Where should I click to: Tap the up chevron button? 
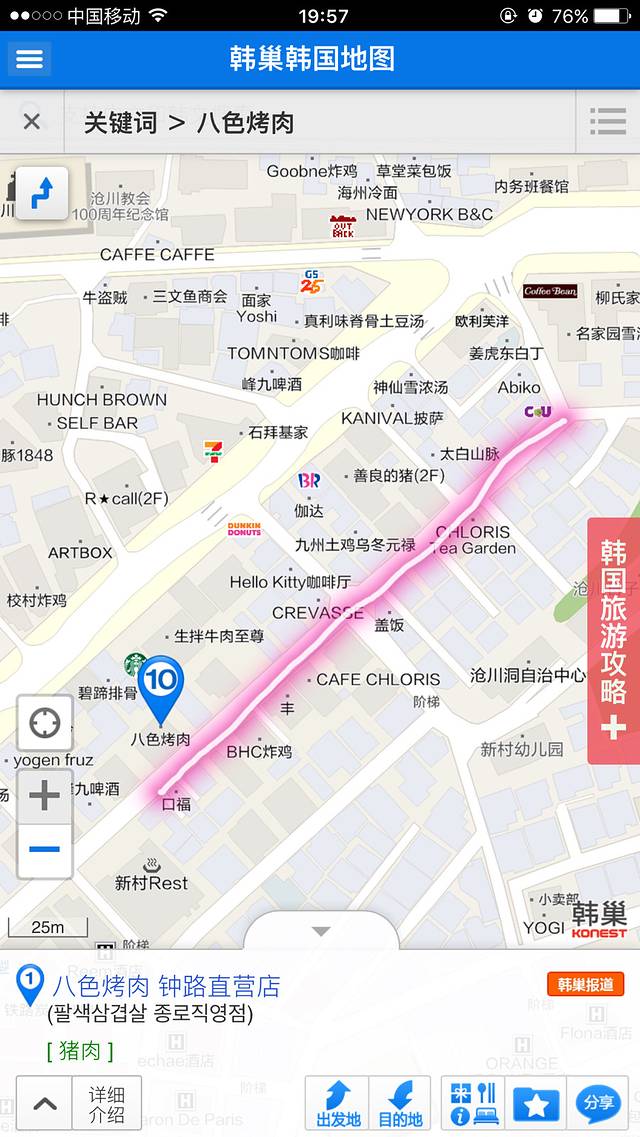[x=45, y=1104]
